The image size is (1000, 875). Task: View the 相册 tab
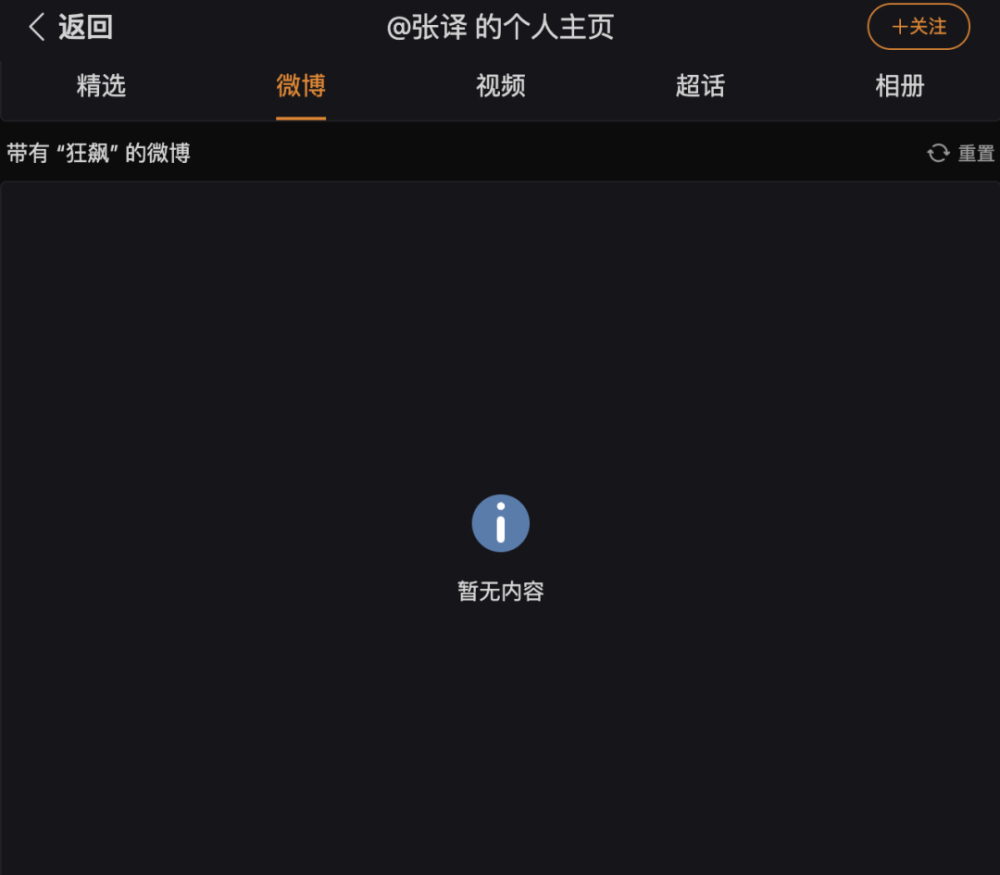pyautogui.click(x=899, y=86)
